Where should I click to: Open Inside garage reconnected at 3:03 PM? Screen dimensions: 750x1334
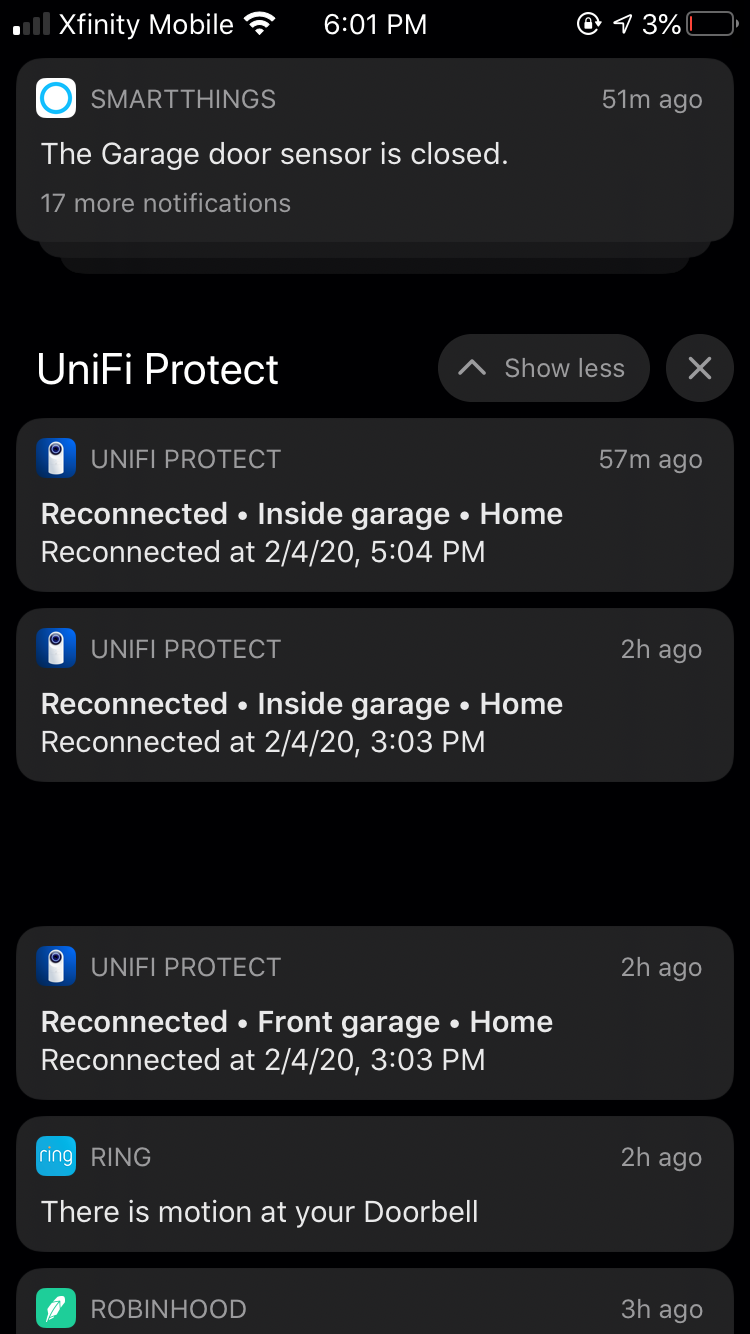coord(374,695)
